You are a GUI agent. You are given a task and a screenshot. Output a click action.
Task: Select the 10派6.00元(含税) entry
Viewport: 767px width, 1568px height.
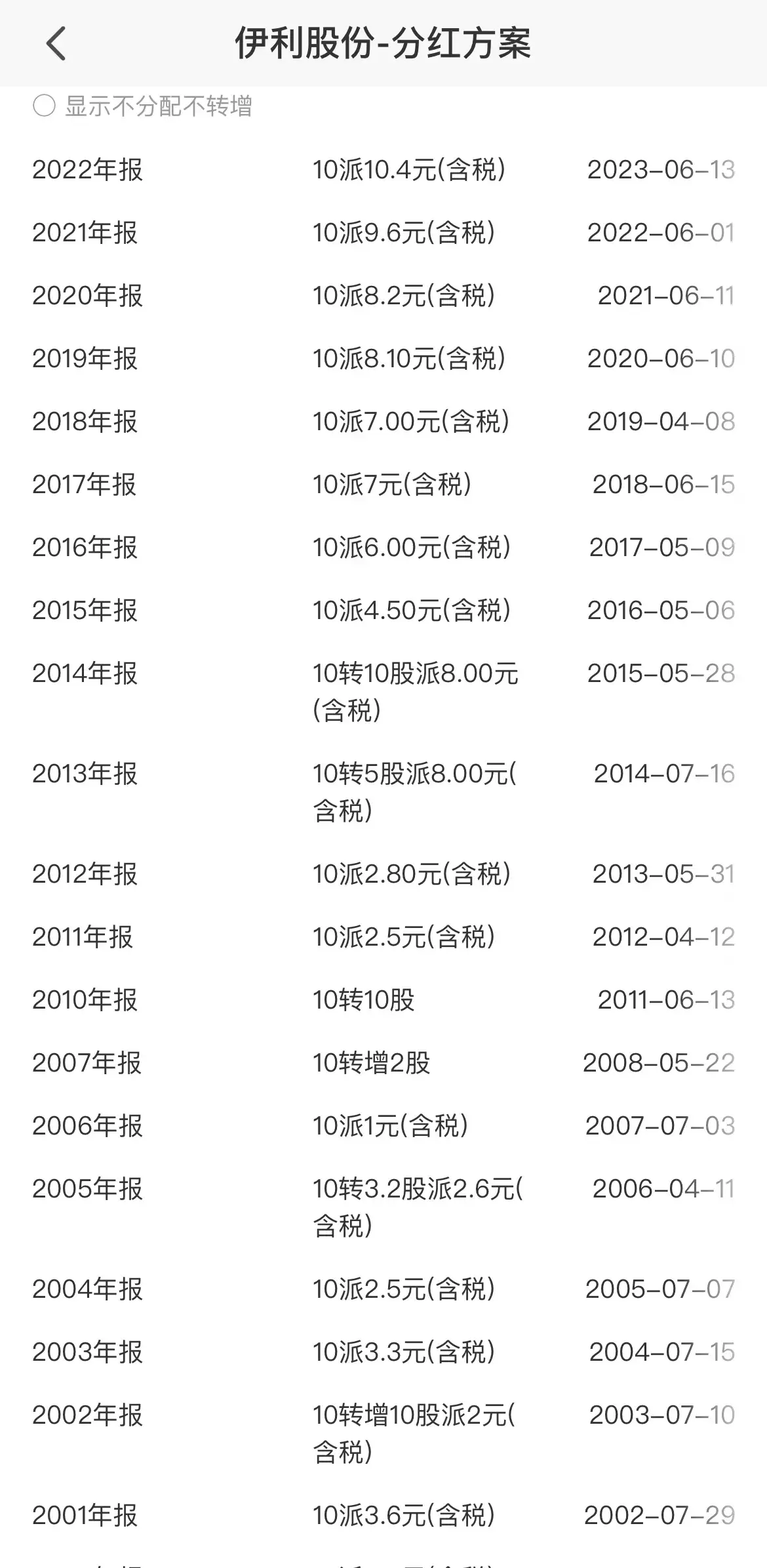click(413, 548)
